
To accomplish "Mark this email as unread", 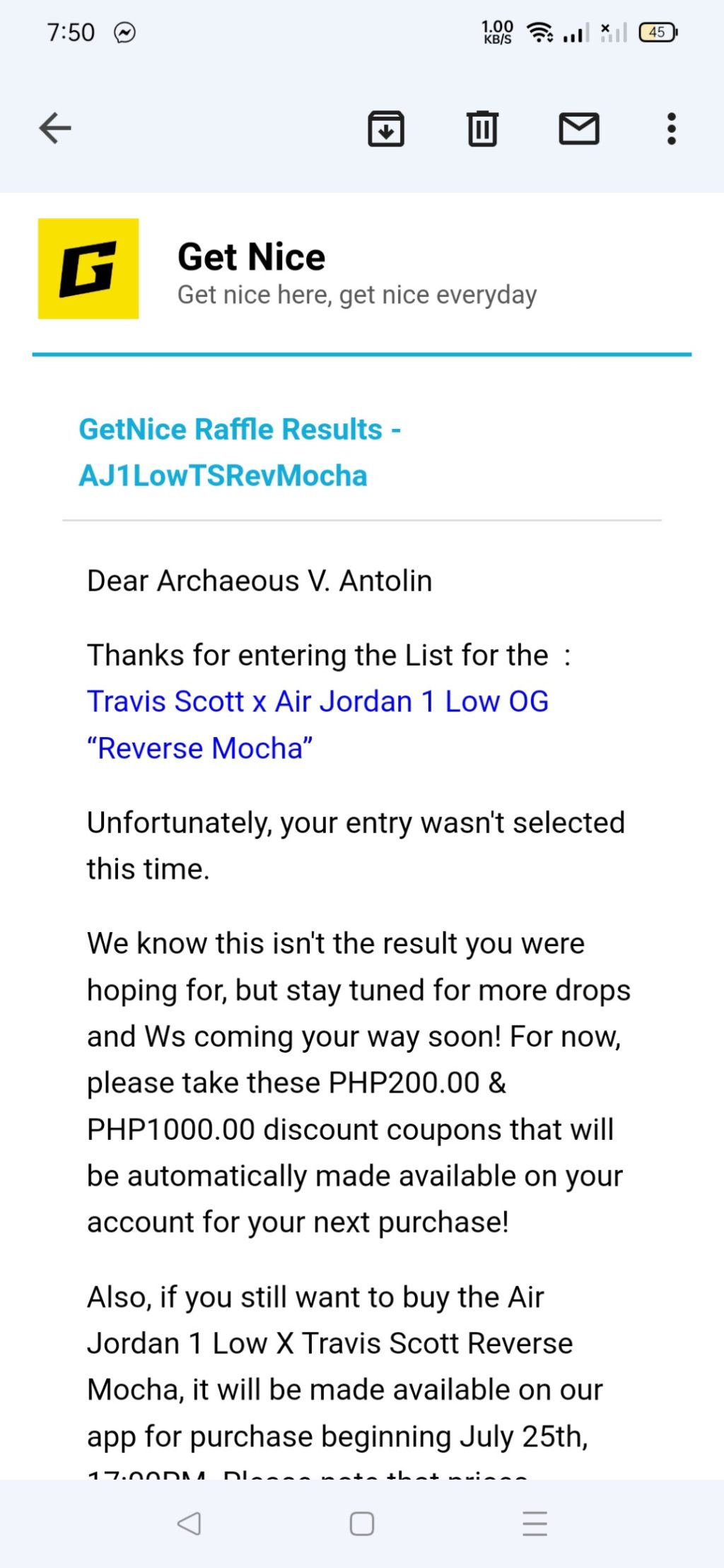I will (579, 129).
